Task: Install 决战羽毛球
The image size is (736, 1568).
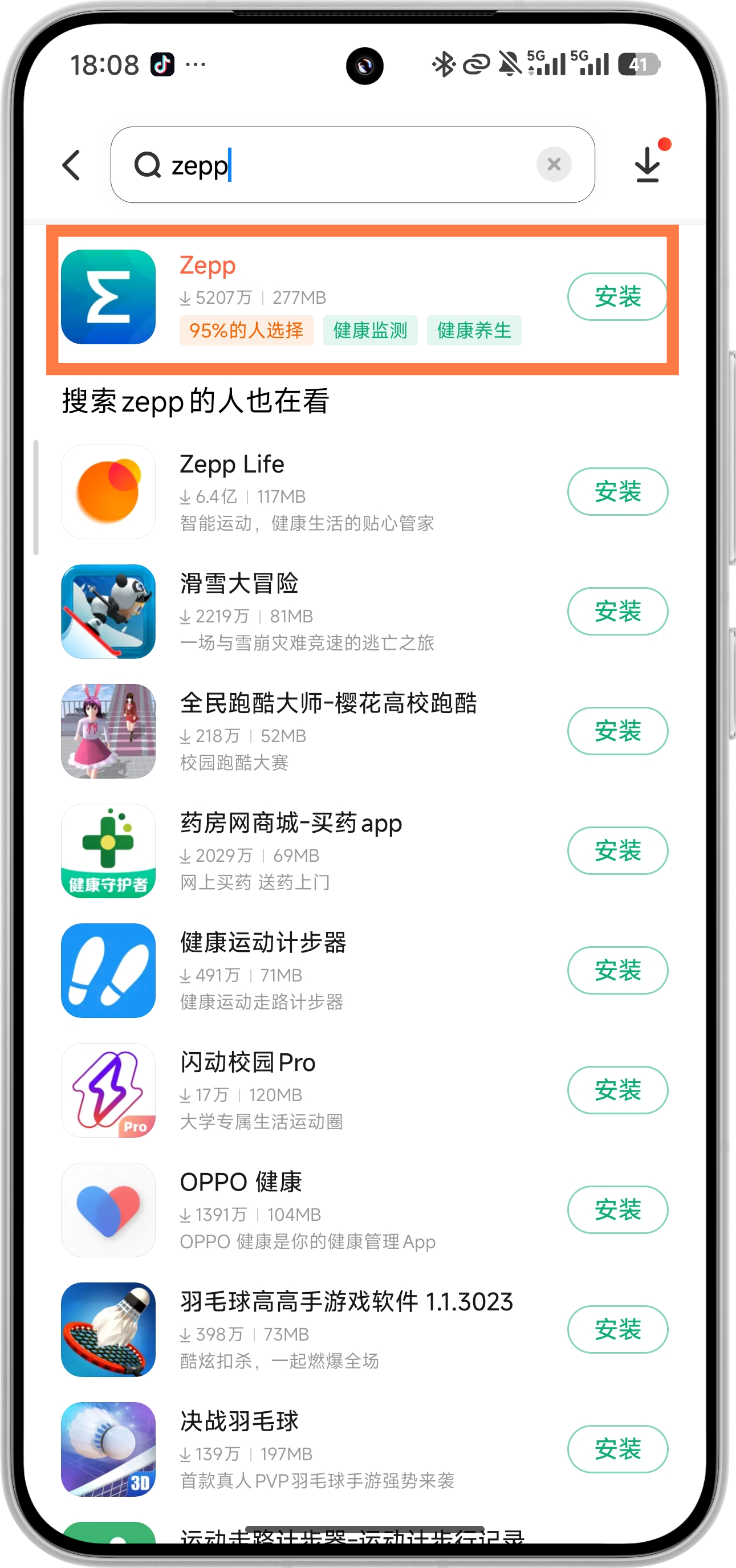Action: (x=617, y=1449)
